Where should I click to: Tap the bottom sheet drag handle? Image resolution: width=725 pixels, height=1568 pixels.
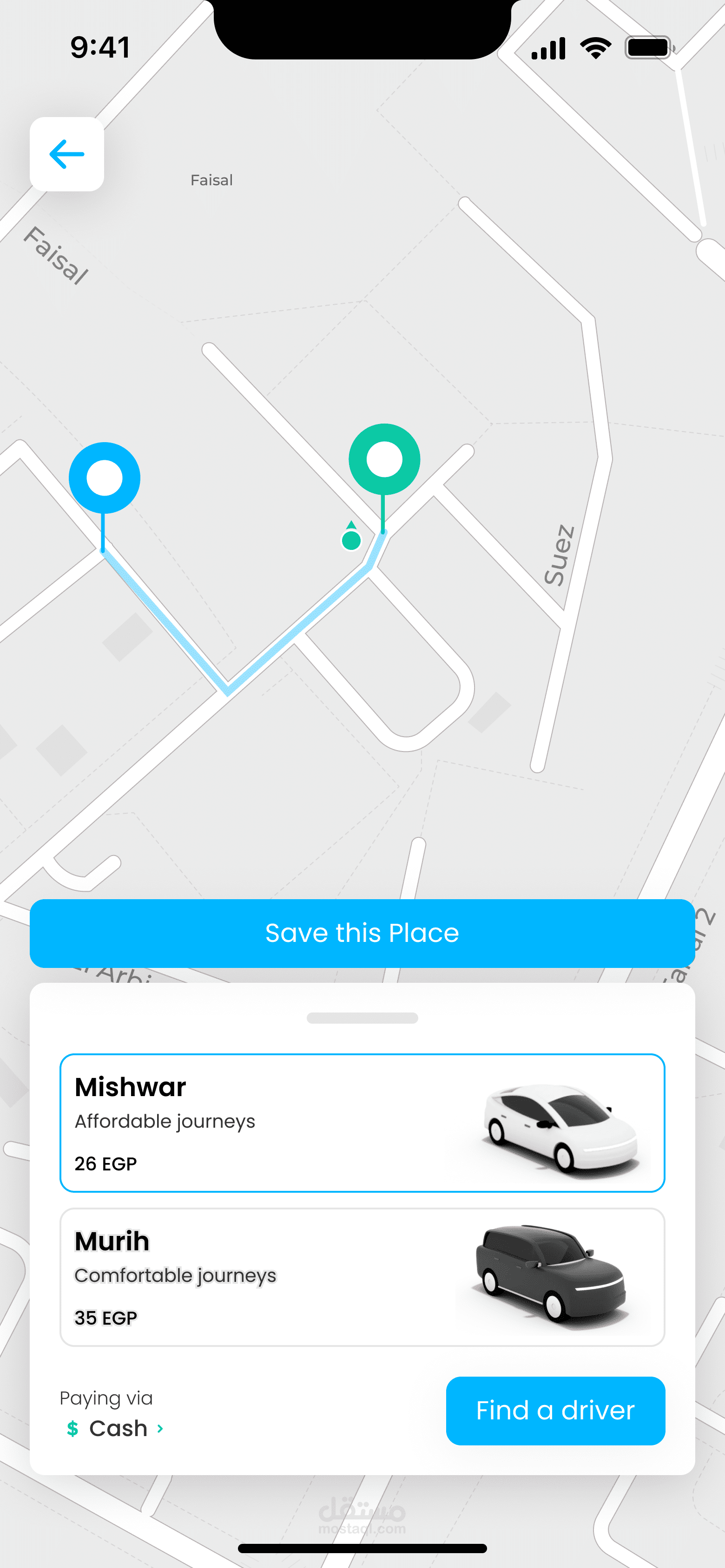click(x=362, y=1018)
